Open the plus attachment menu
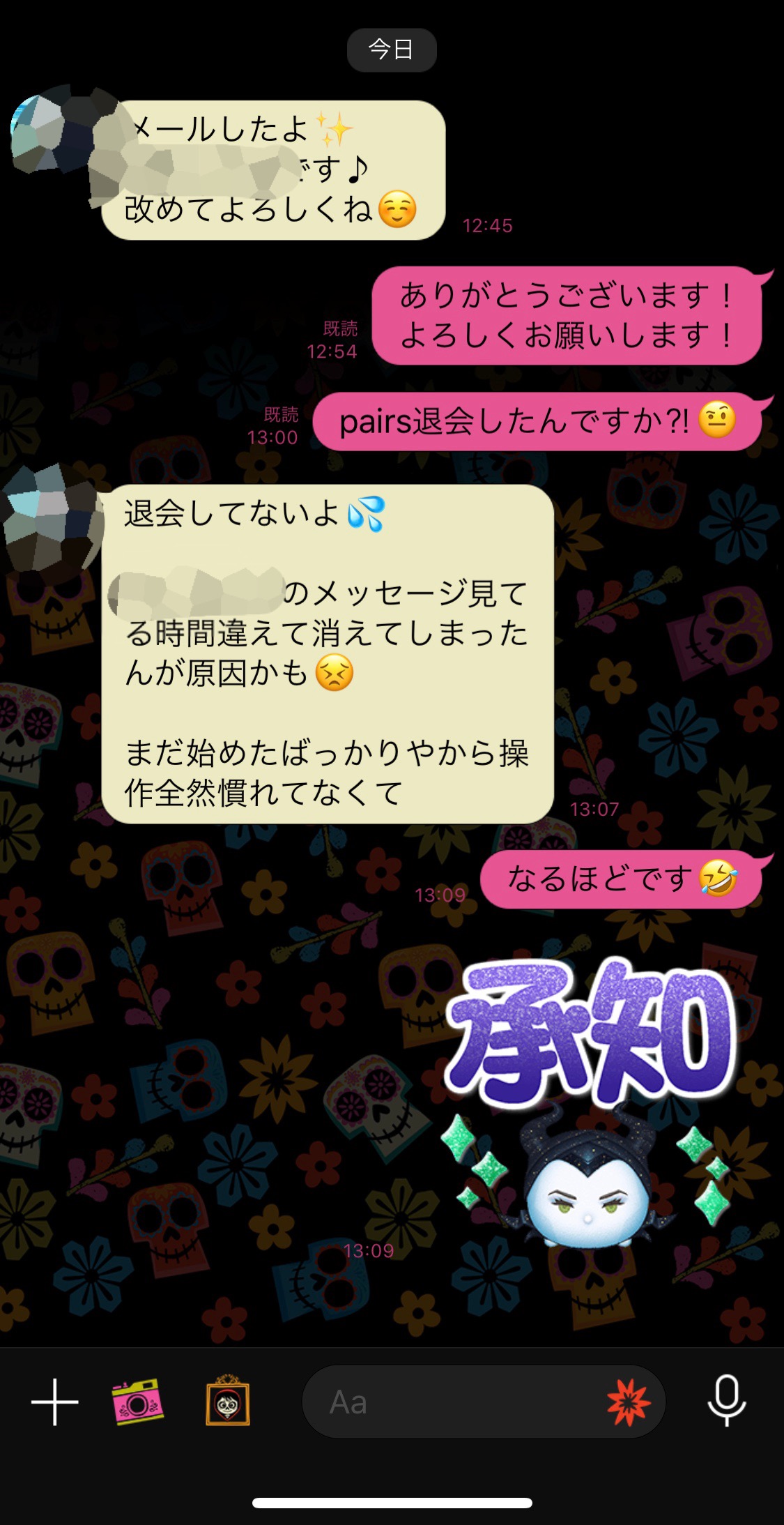 pos(54,1402)
